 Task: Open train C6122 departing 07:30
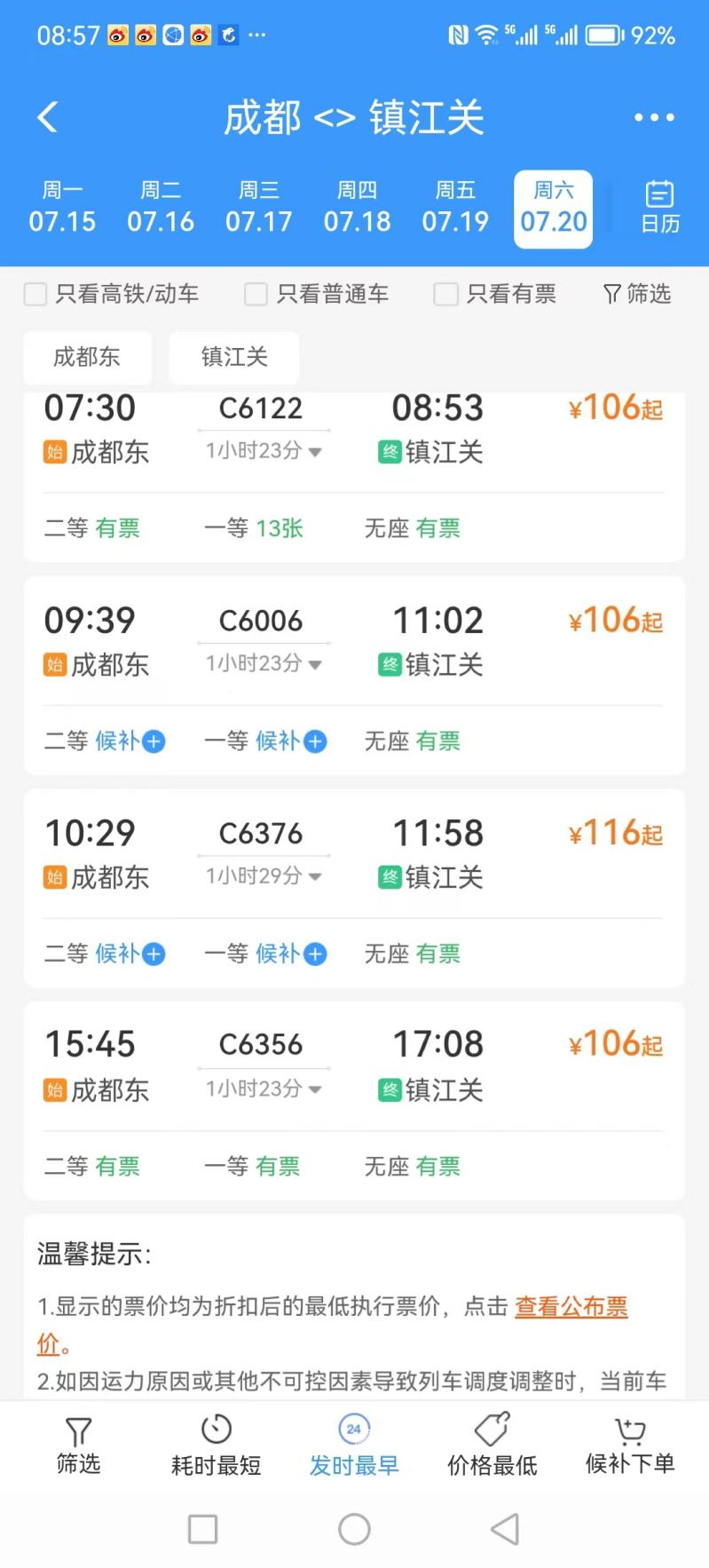tap(354, 476)
